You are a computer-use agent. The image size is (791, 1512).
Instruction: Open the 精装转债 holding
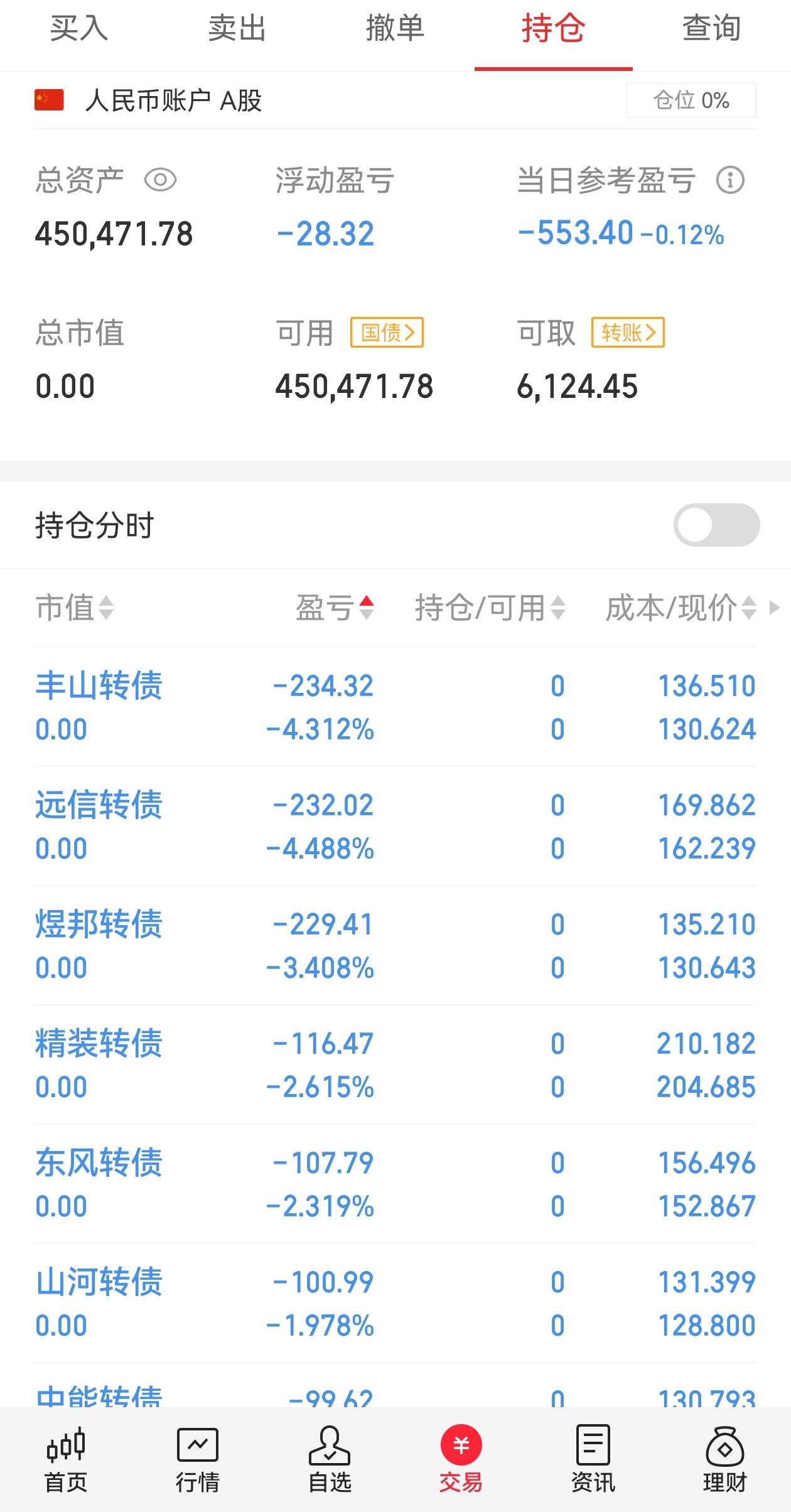395,1064
